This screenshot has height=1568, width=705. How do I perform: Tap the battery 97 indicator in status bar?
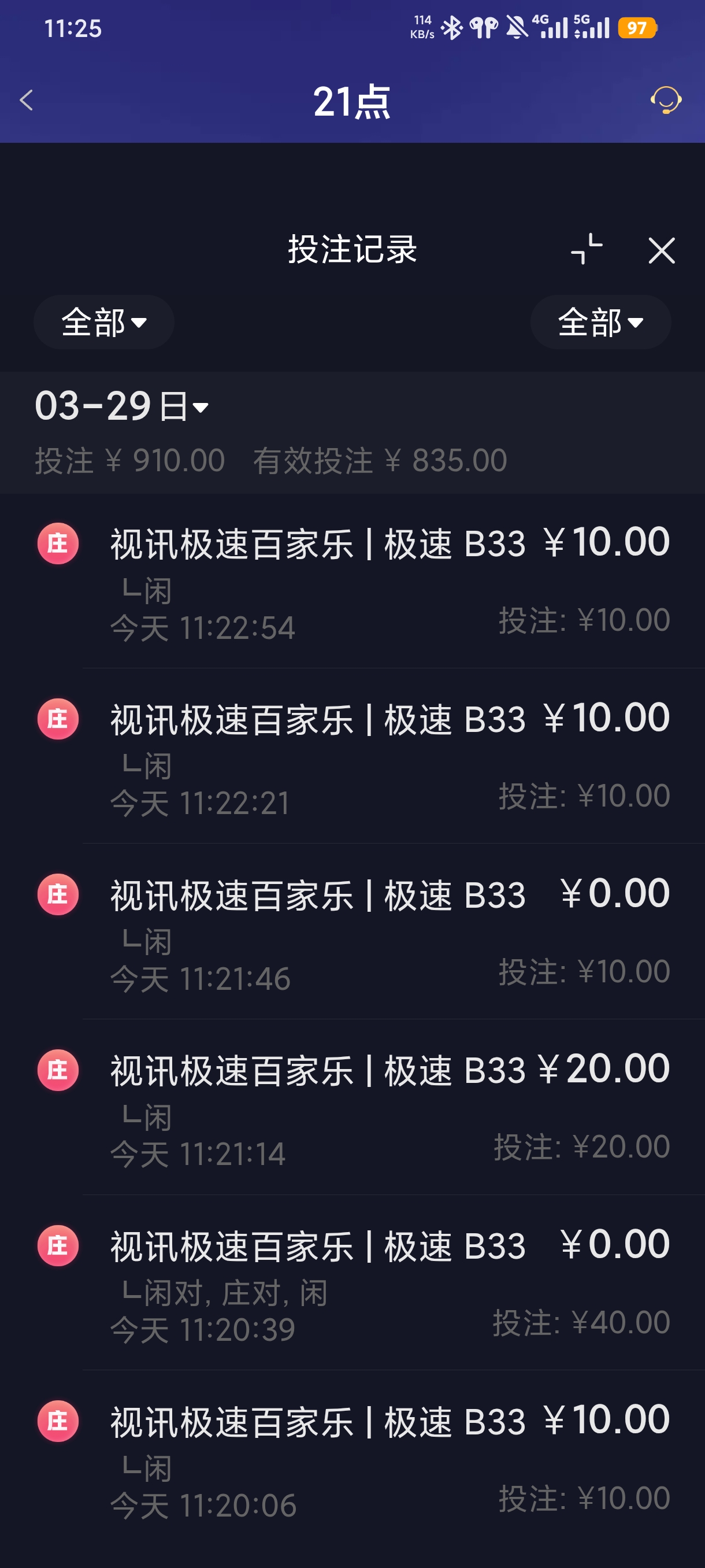[x=636, y=27]
